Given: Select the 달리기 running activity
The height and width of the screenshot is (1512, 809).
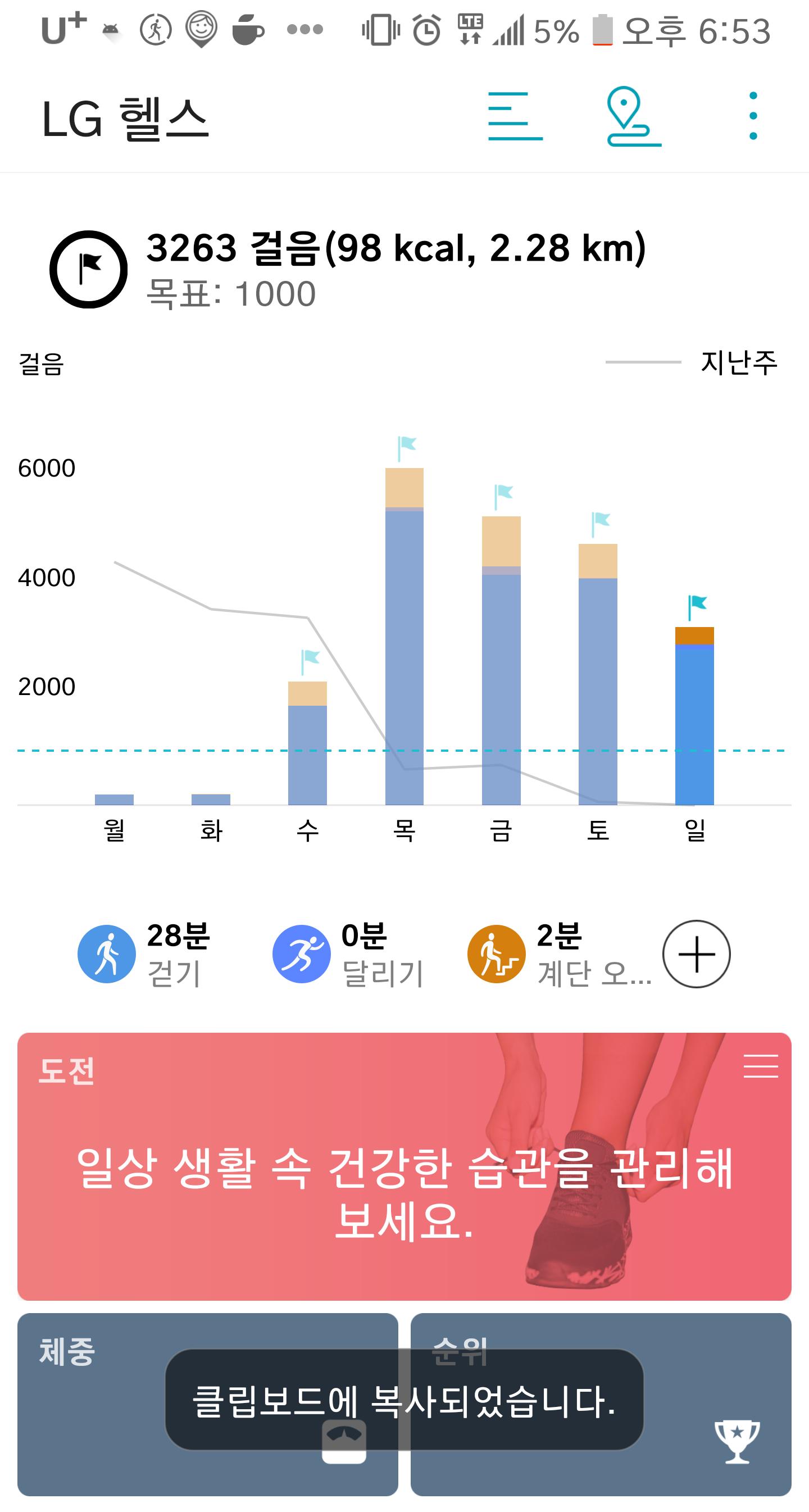Looking at the screenshot, I should [x=348, y=954].
